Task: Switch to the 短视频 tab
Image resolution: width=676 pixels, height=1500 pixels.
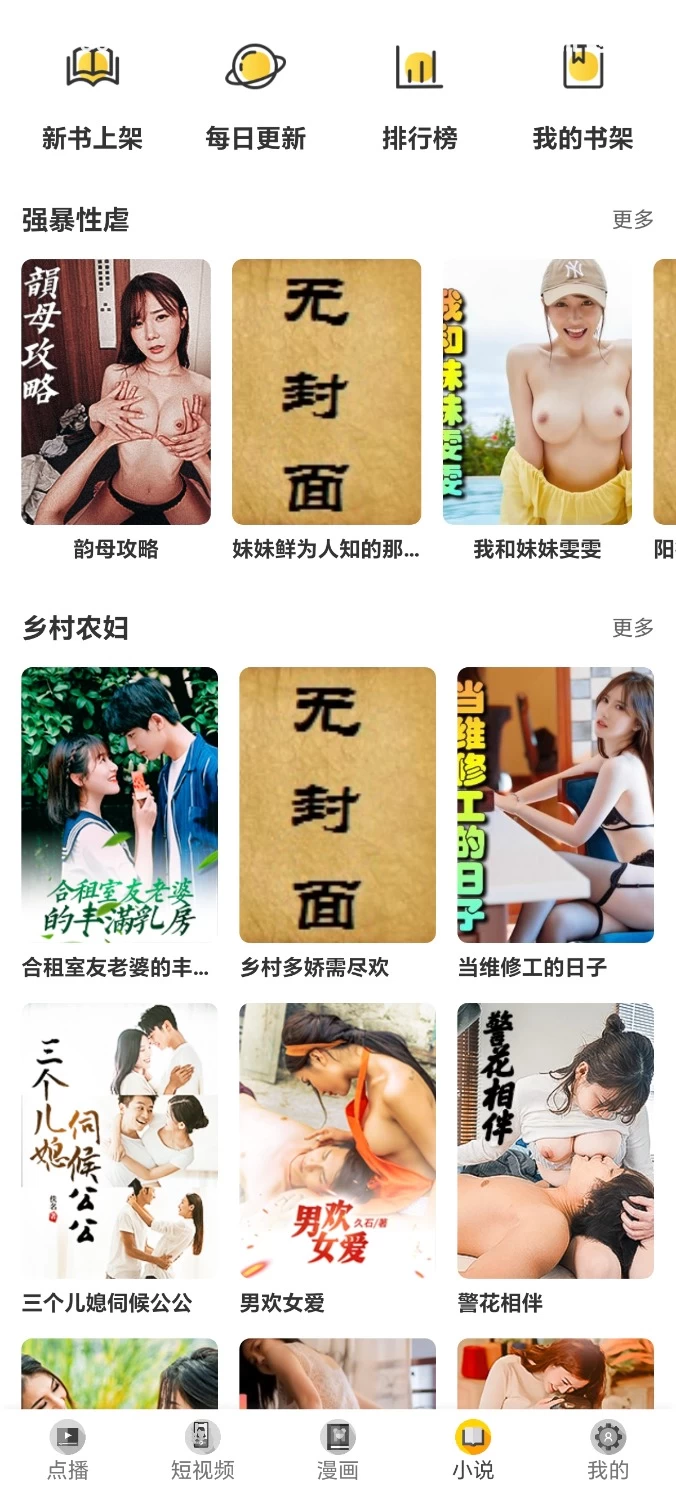Action: [203, 1452]
